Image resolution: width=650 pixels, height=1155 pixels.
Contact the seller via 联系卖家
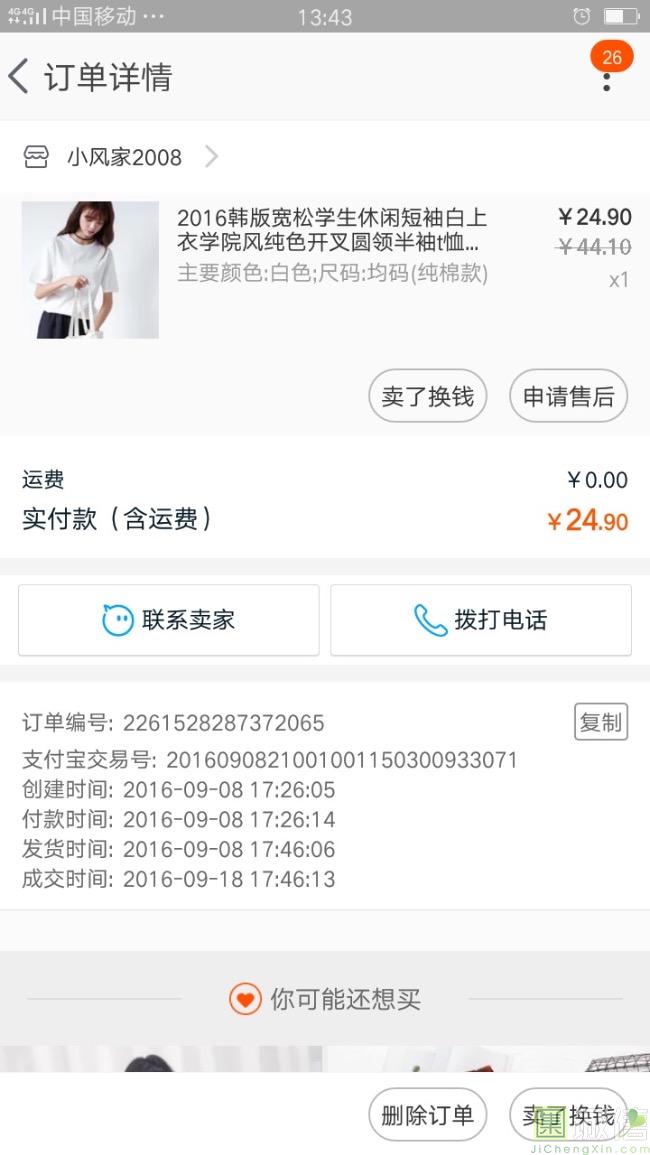[169, 620]
